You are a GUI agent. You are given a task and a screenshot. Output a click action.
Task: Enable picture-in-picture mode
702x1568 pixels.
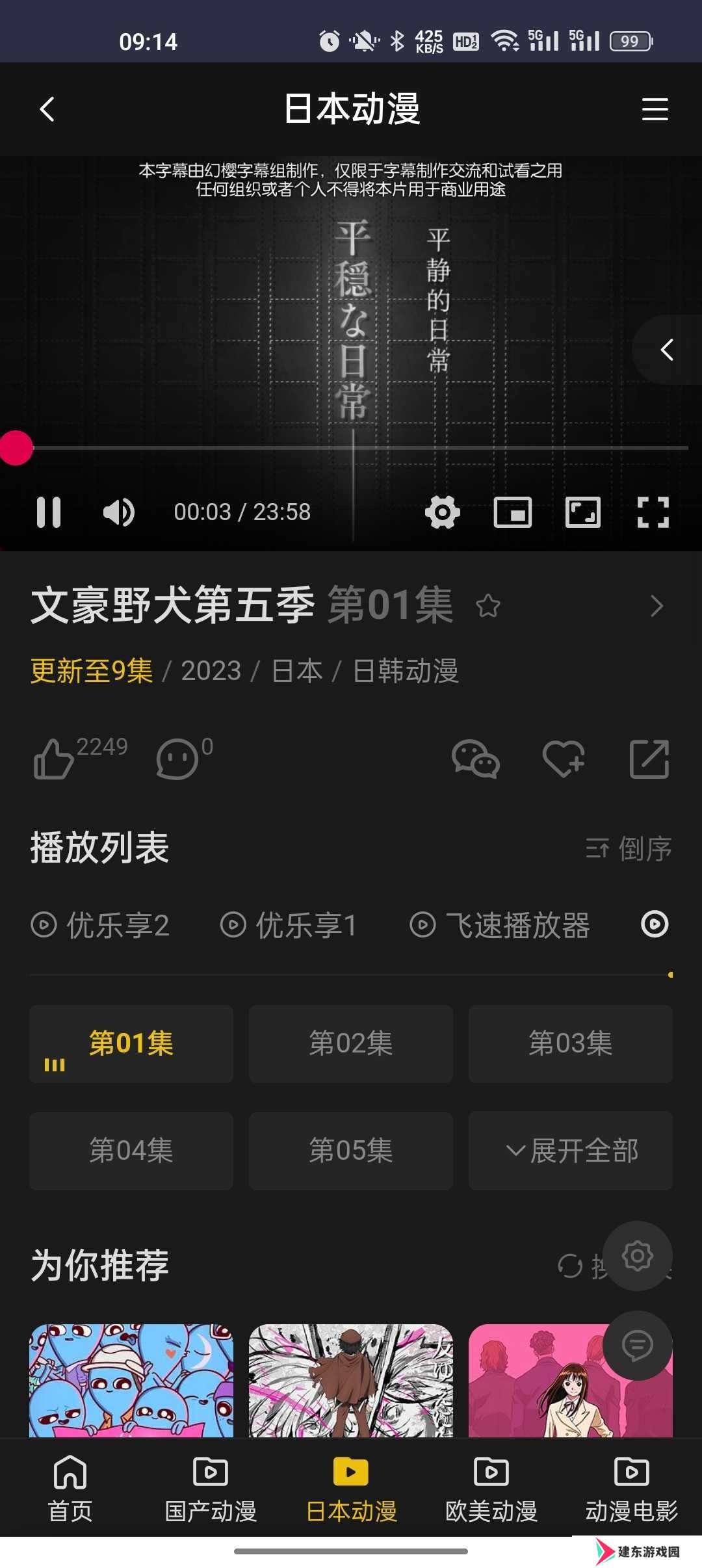tap(513, 512)
